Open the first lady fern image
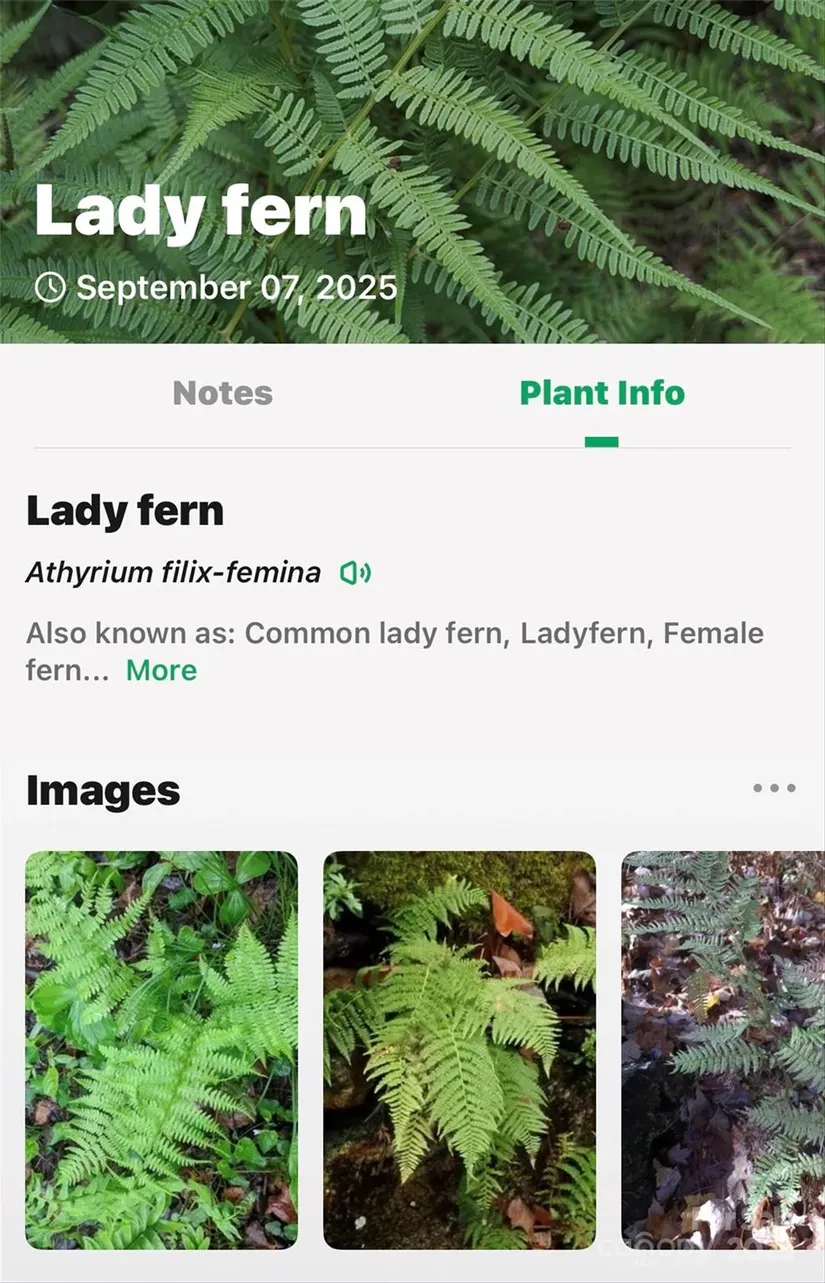Screen dimensions: 825x1283 tap(161, 1049)
